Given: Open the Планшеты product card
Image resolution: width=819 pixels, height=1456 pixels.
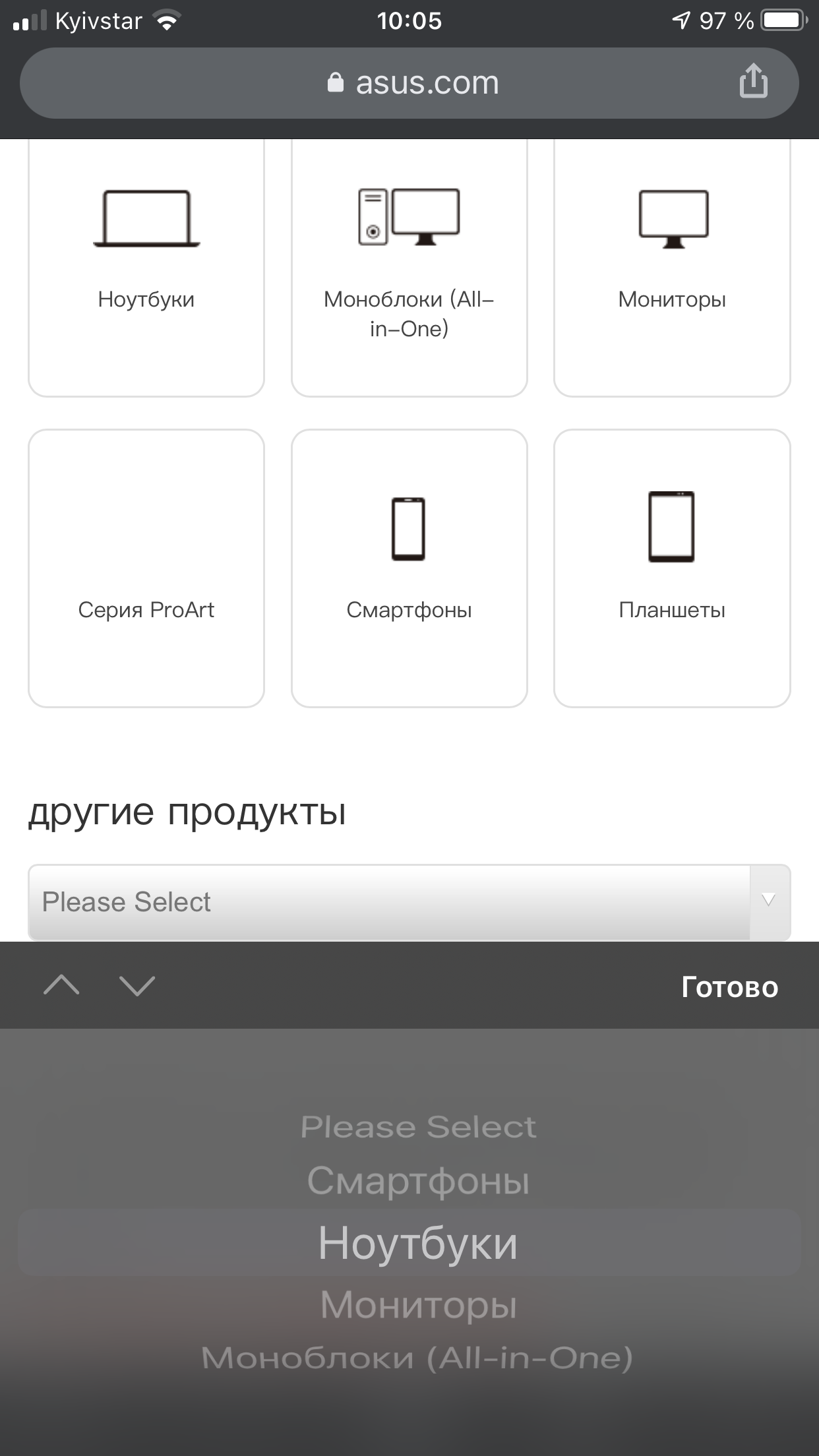Looking at the screenshot, I should (672, 568).
